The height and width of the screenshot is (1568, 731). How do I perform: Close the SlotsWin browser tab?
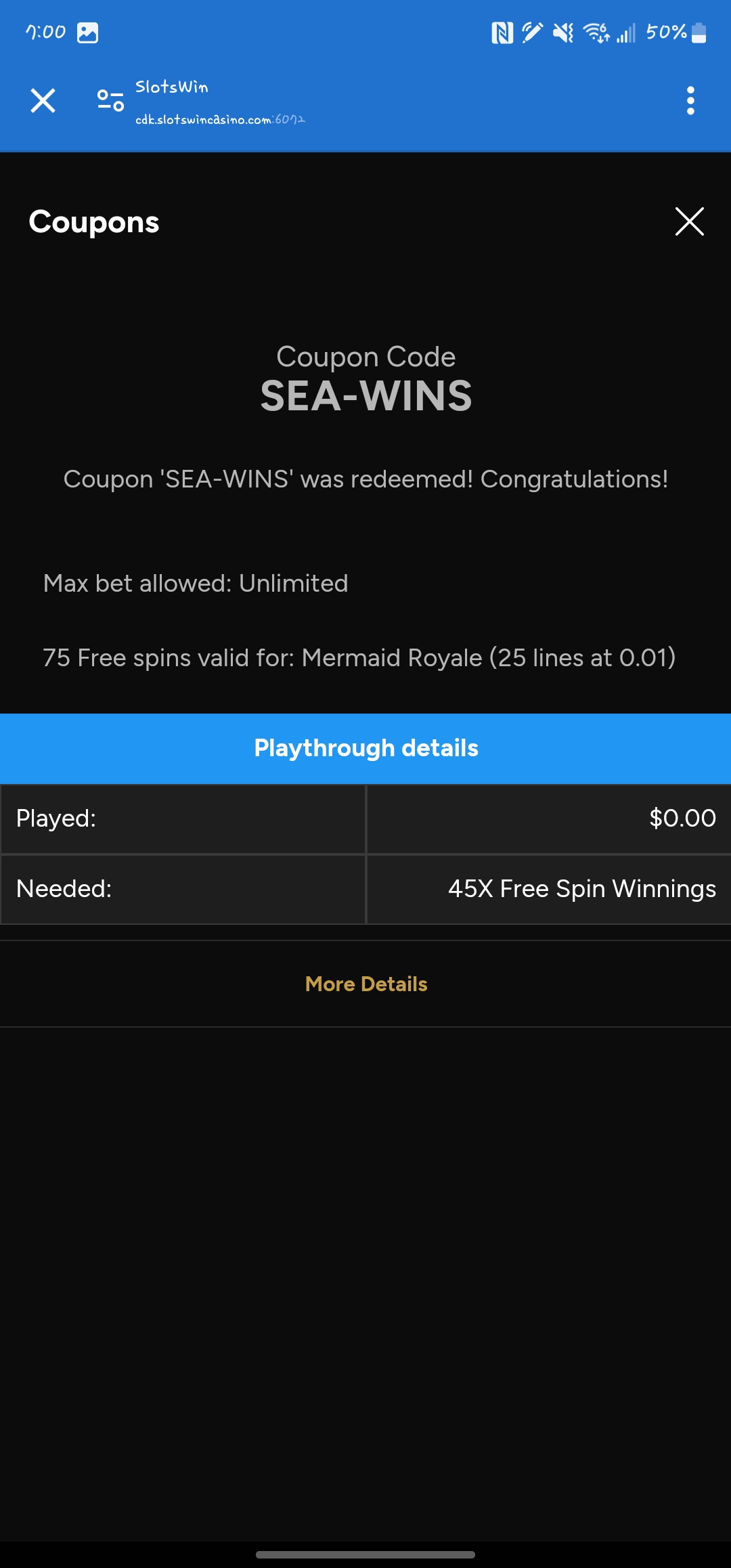43,101
